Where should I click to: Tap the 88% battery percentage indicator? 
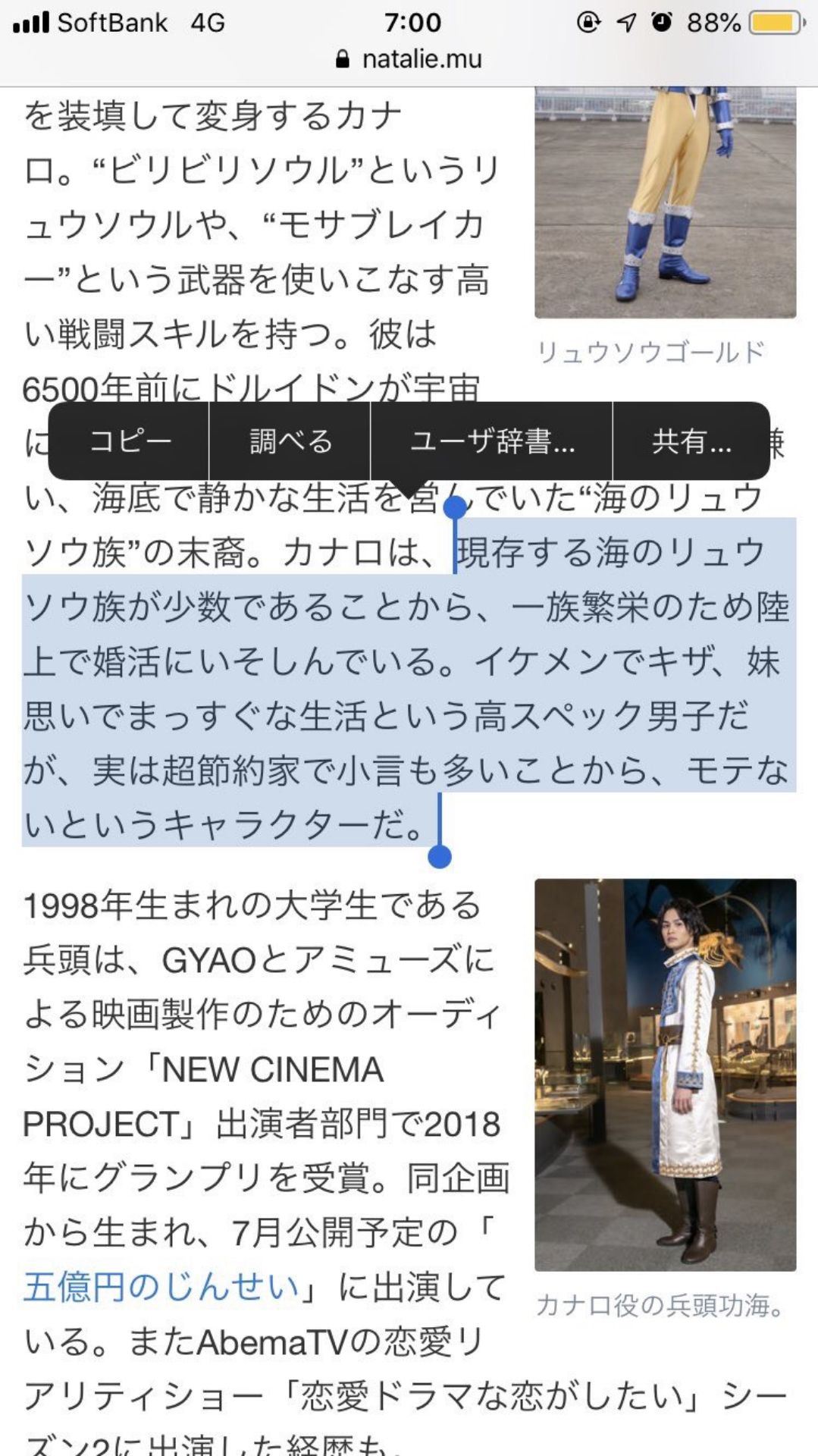click(x=713, y=22)
